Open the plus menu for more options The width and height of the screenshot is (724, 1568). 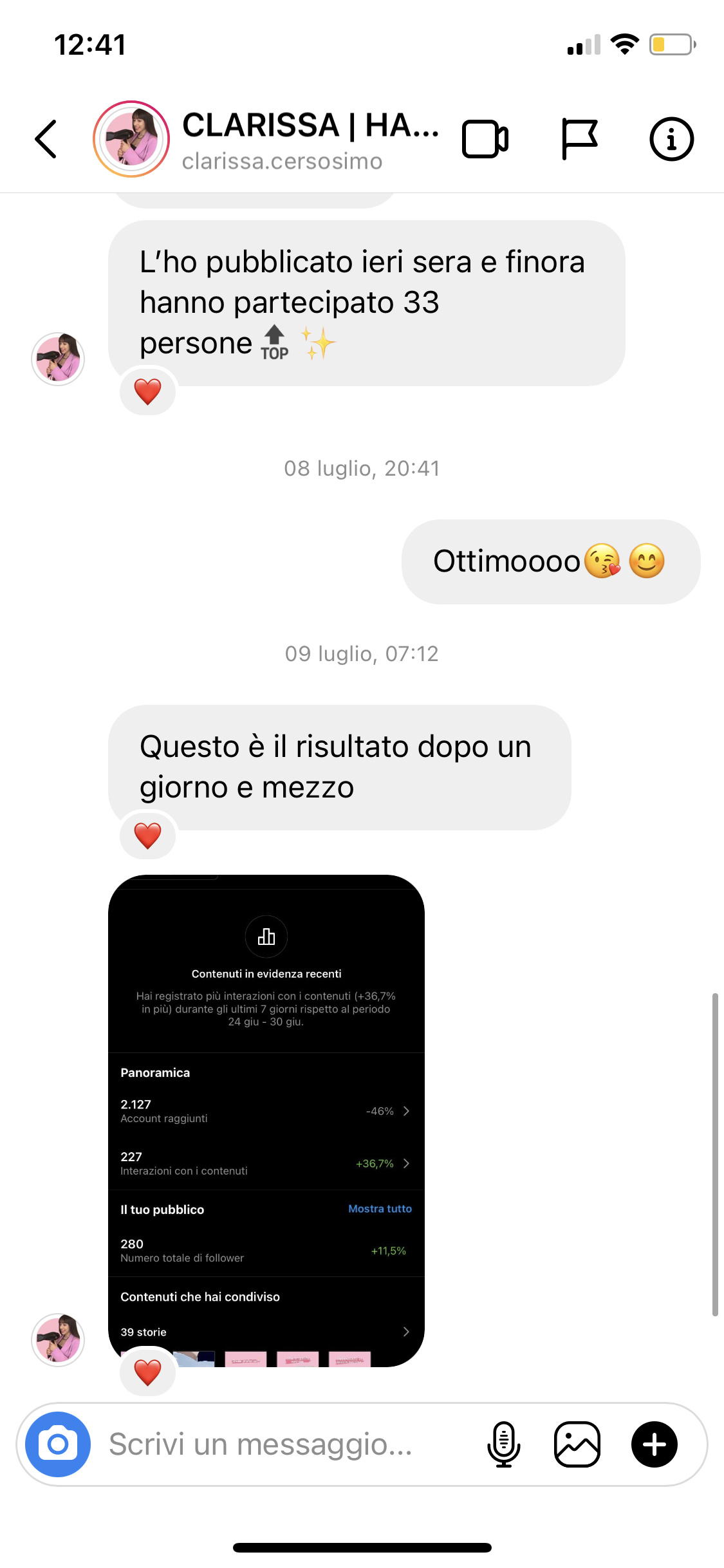[654, 1444]
